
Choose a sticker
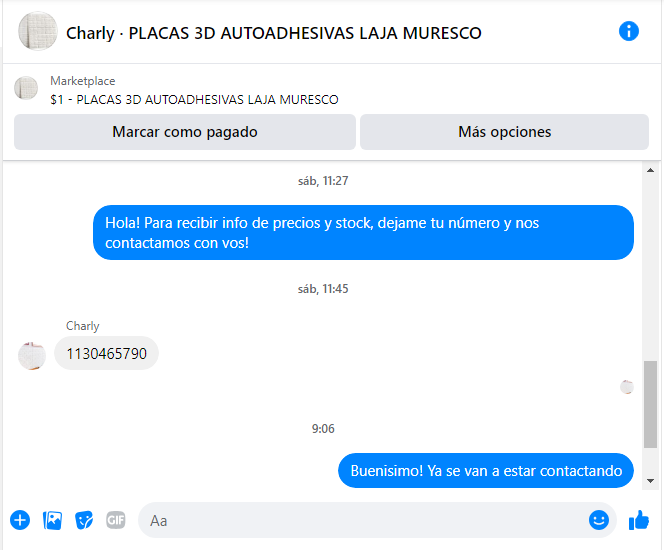pyautogui.click(x=85, y=520)
